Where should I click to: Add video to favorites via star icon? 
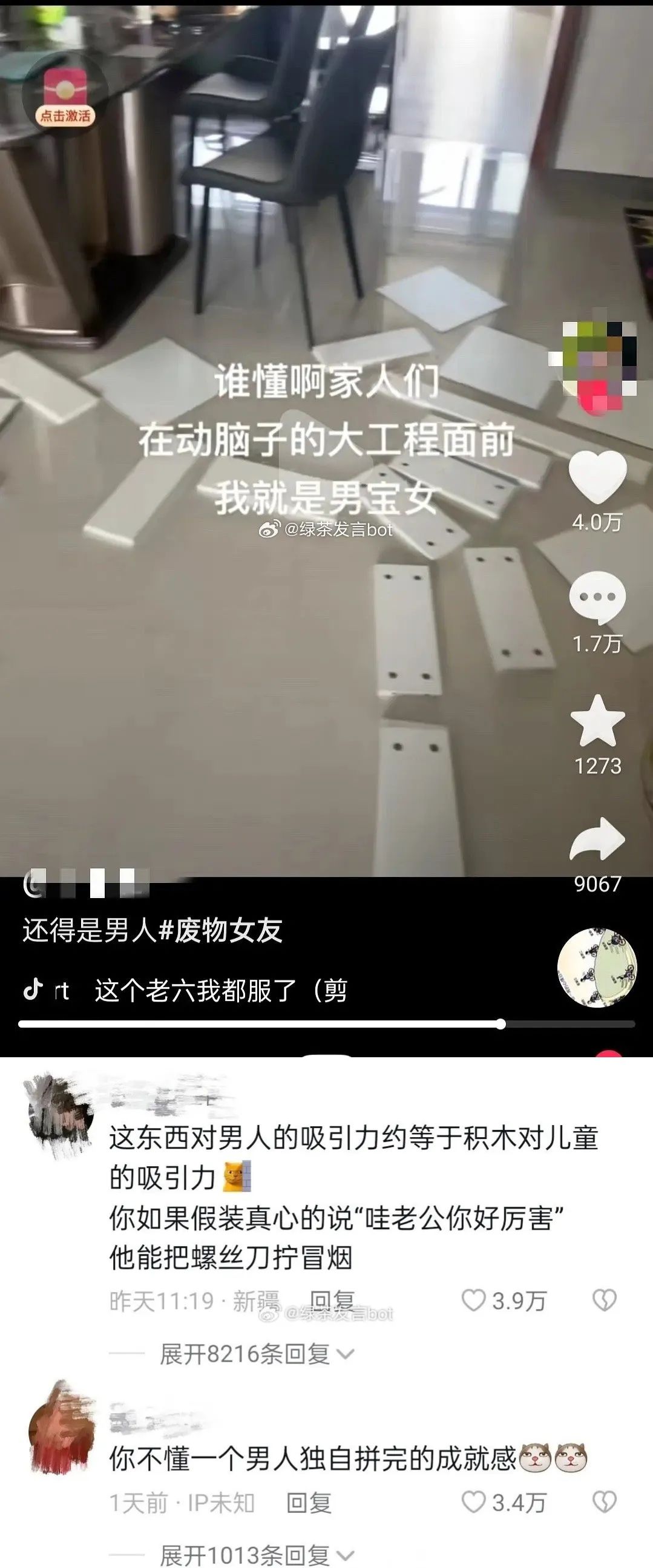597,721
